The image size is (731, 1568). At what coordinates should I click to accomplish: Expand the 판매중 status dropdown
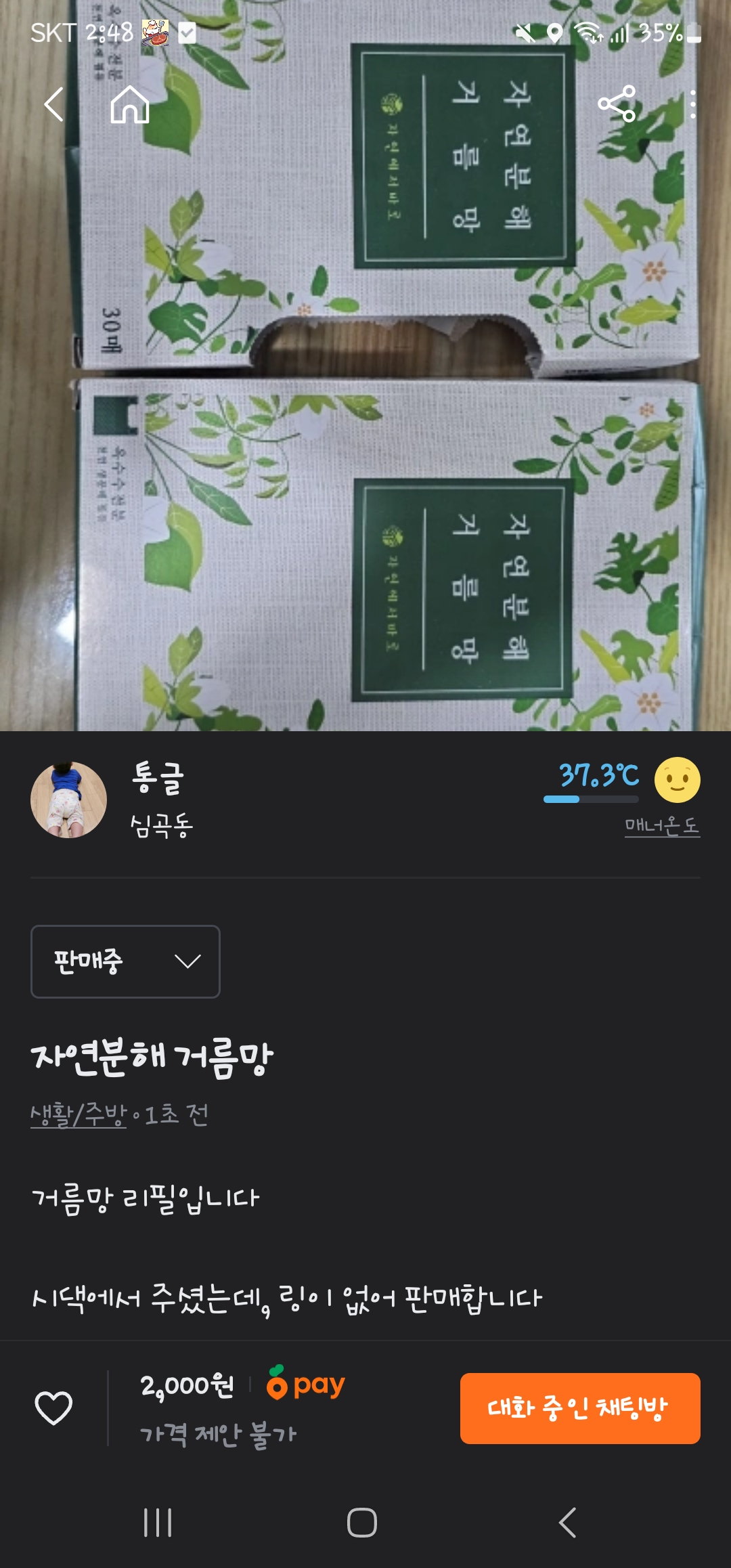click(x=125, y=961)
